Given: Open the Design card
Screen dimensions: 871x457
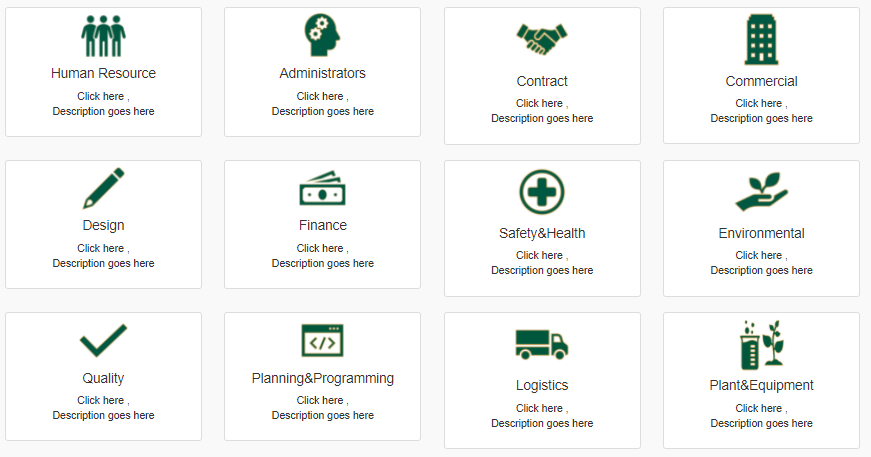Looking at the screenshot, I should point(103,225).
